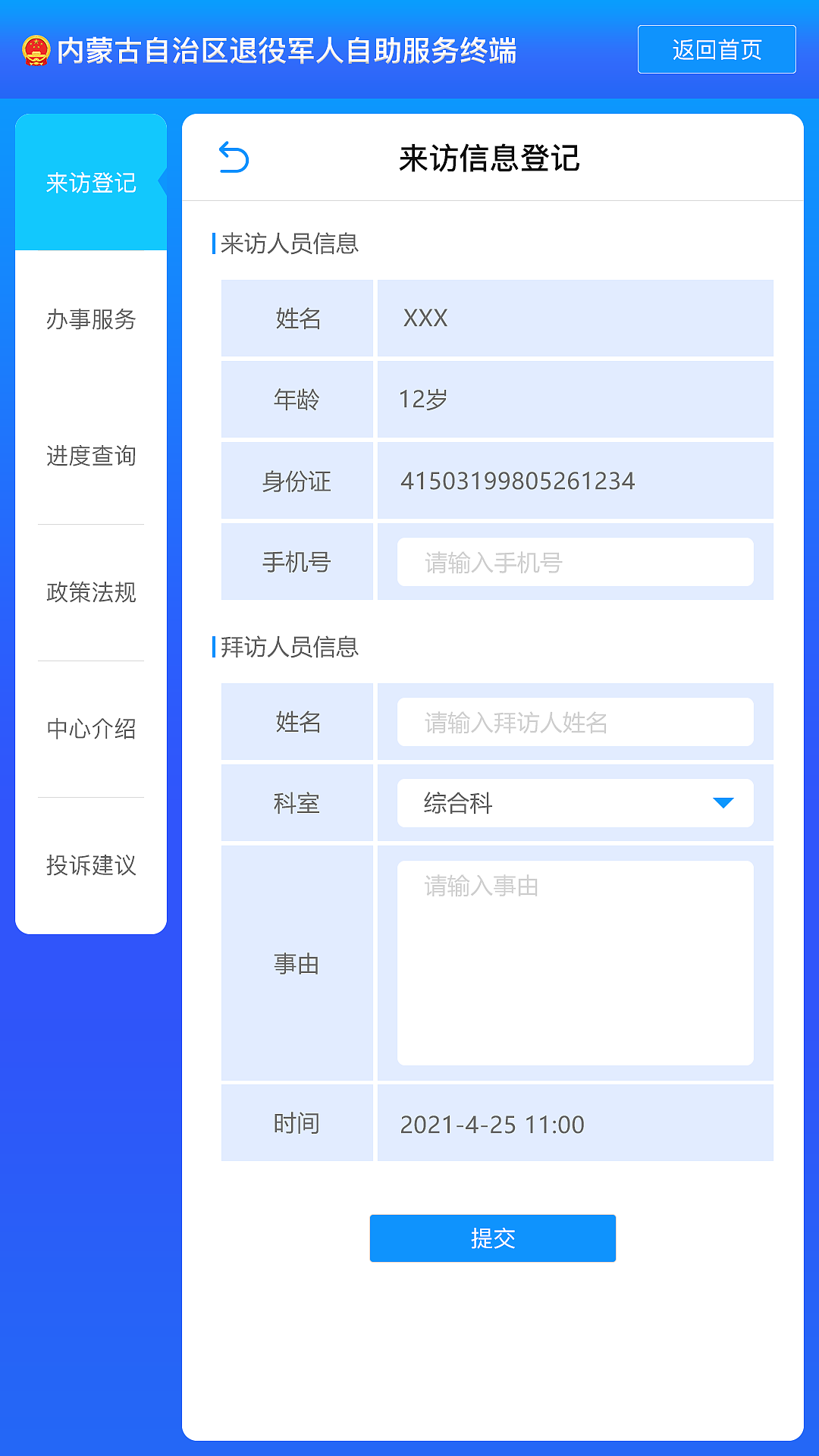819x1456 pixels.
Task: Expand the 科室 department dropdown
Action: pos(574,803)
